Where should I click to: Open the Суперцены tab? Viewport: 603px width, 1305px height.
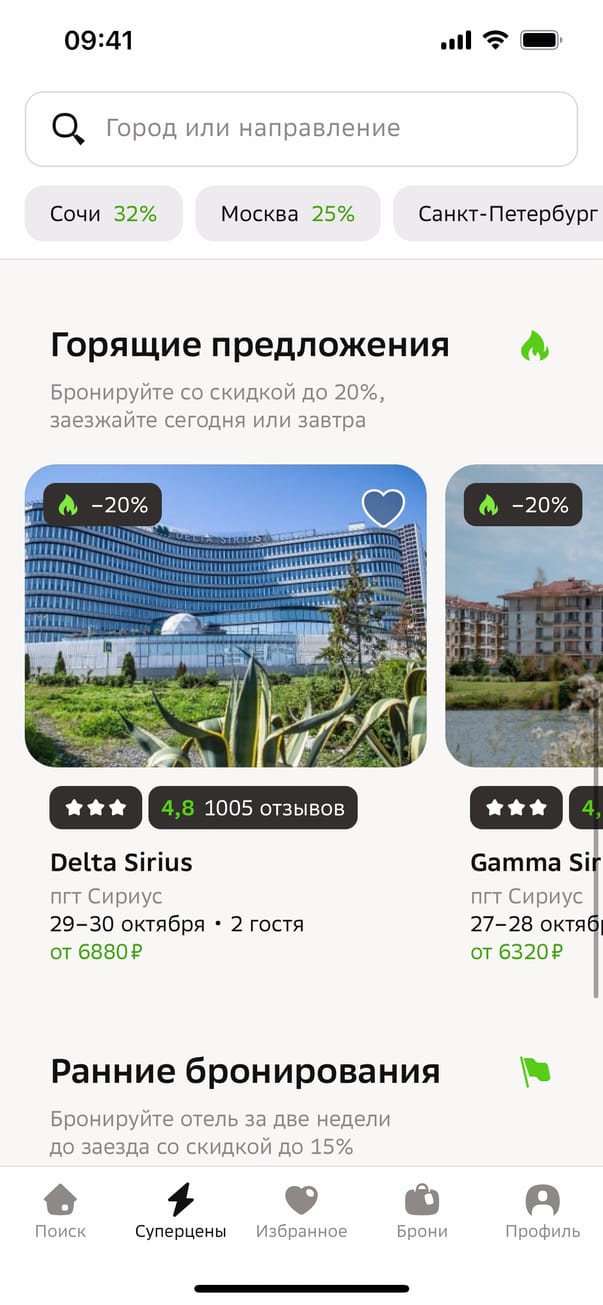pos(181,1211)
